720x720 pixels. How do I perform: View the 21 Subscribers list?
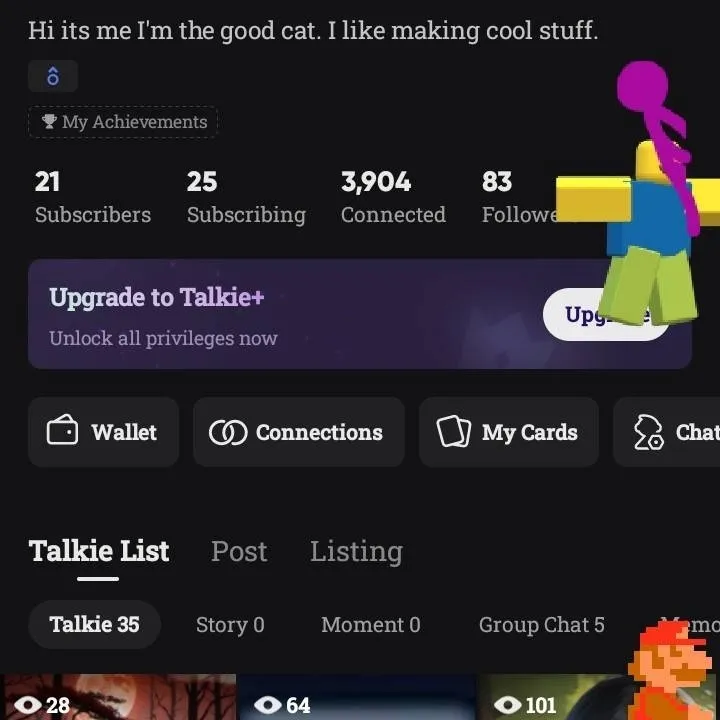tap(92, 197)
